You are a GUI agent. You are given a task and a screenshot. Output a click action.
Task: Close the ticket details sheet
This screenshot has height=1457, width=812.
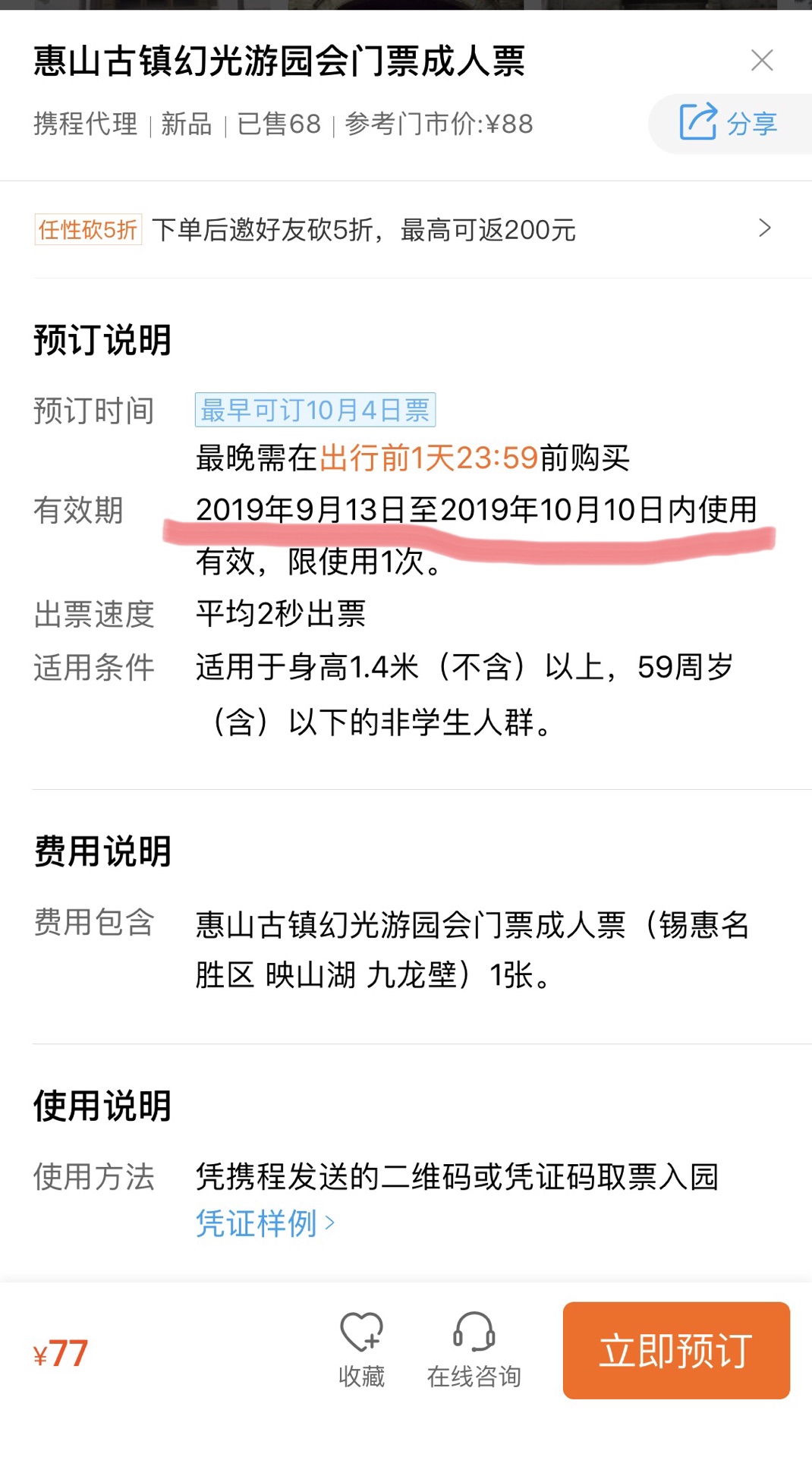762,60
